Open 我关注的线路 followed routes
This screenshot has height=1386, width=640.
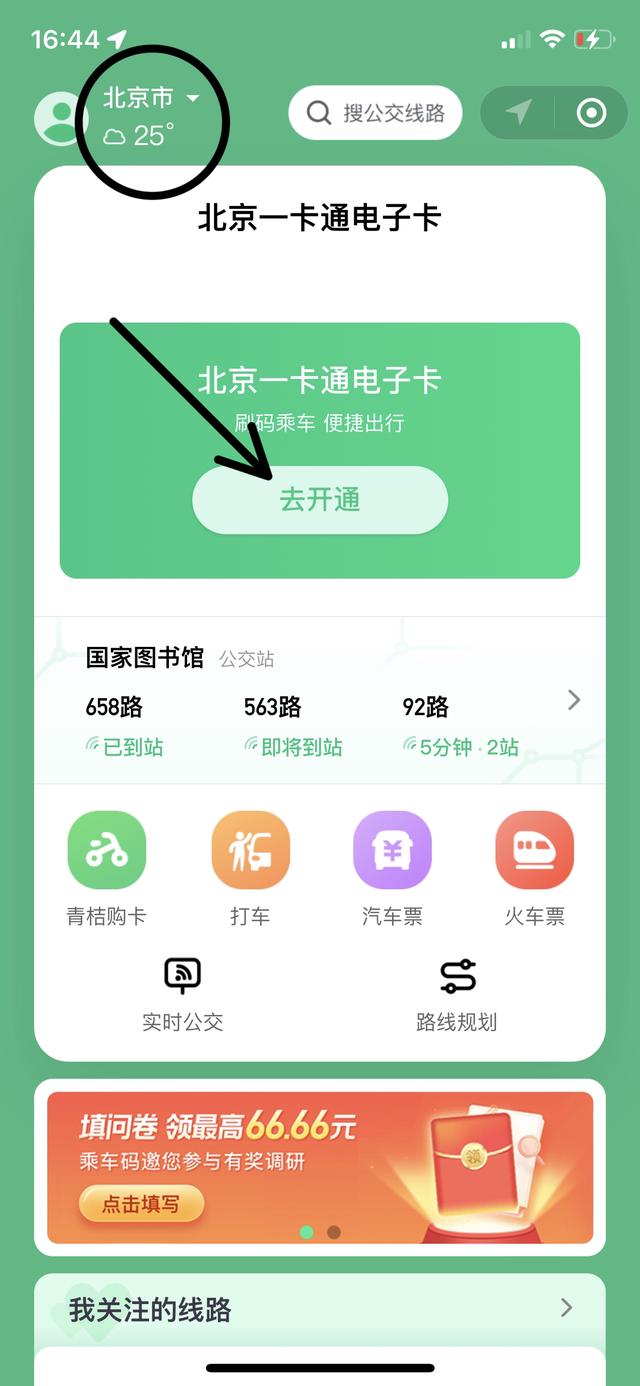(320, 1308)
